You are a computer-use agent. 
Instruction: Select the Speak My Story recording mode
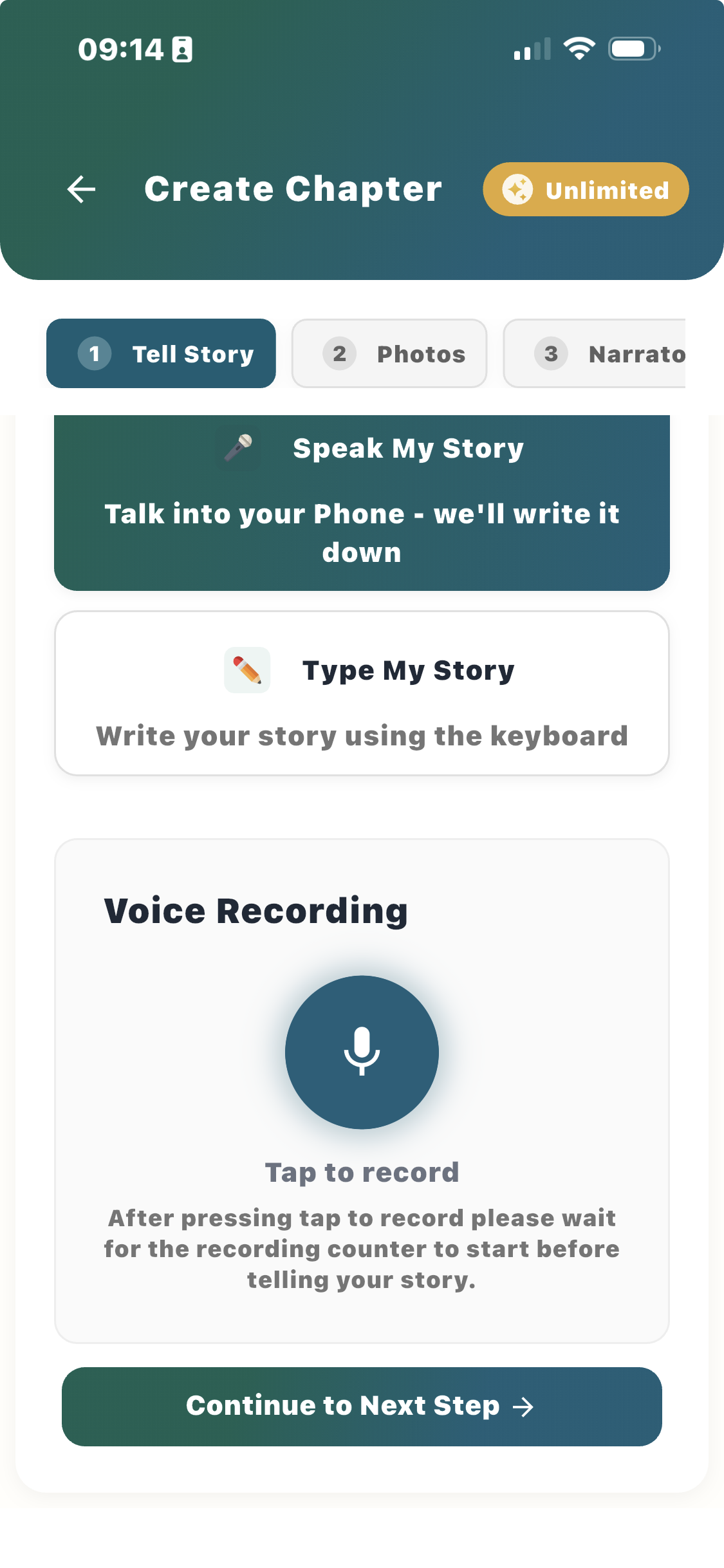[361, 502]
